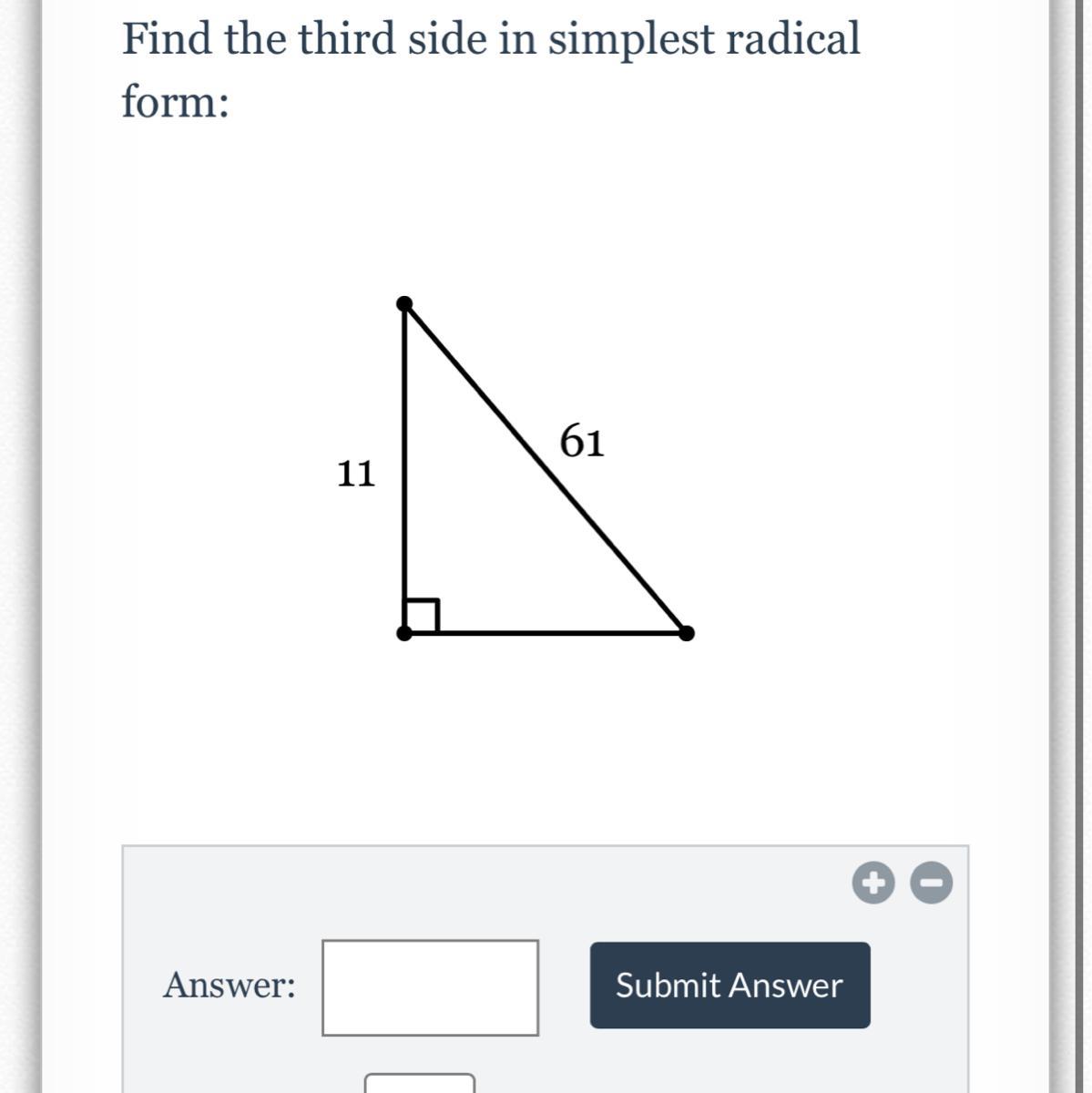This screenshot has height=1093, width=1092.
Task: Submit the answer
Action: (x=730, y=986)
